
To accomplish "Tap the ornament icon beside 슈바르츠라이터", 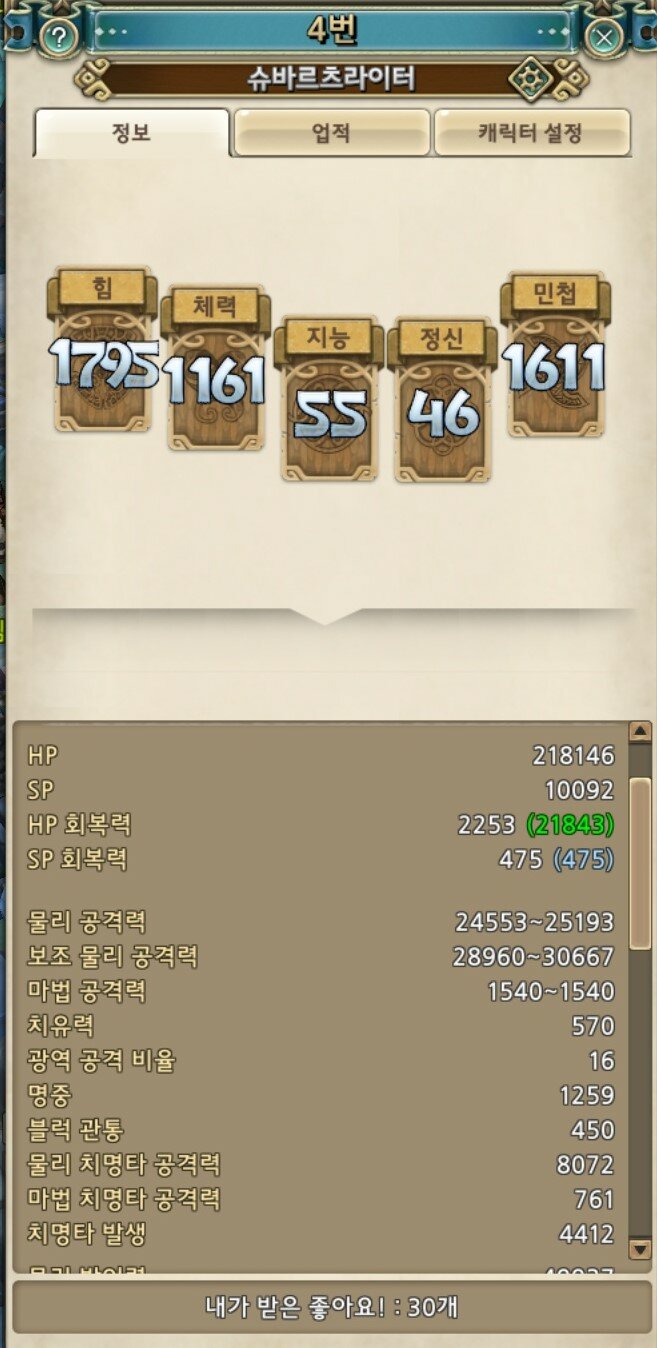I will coord(532,79).
